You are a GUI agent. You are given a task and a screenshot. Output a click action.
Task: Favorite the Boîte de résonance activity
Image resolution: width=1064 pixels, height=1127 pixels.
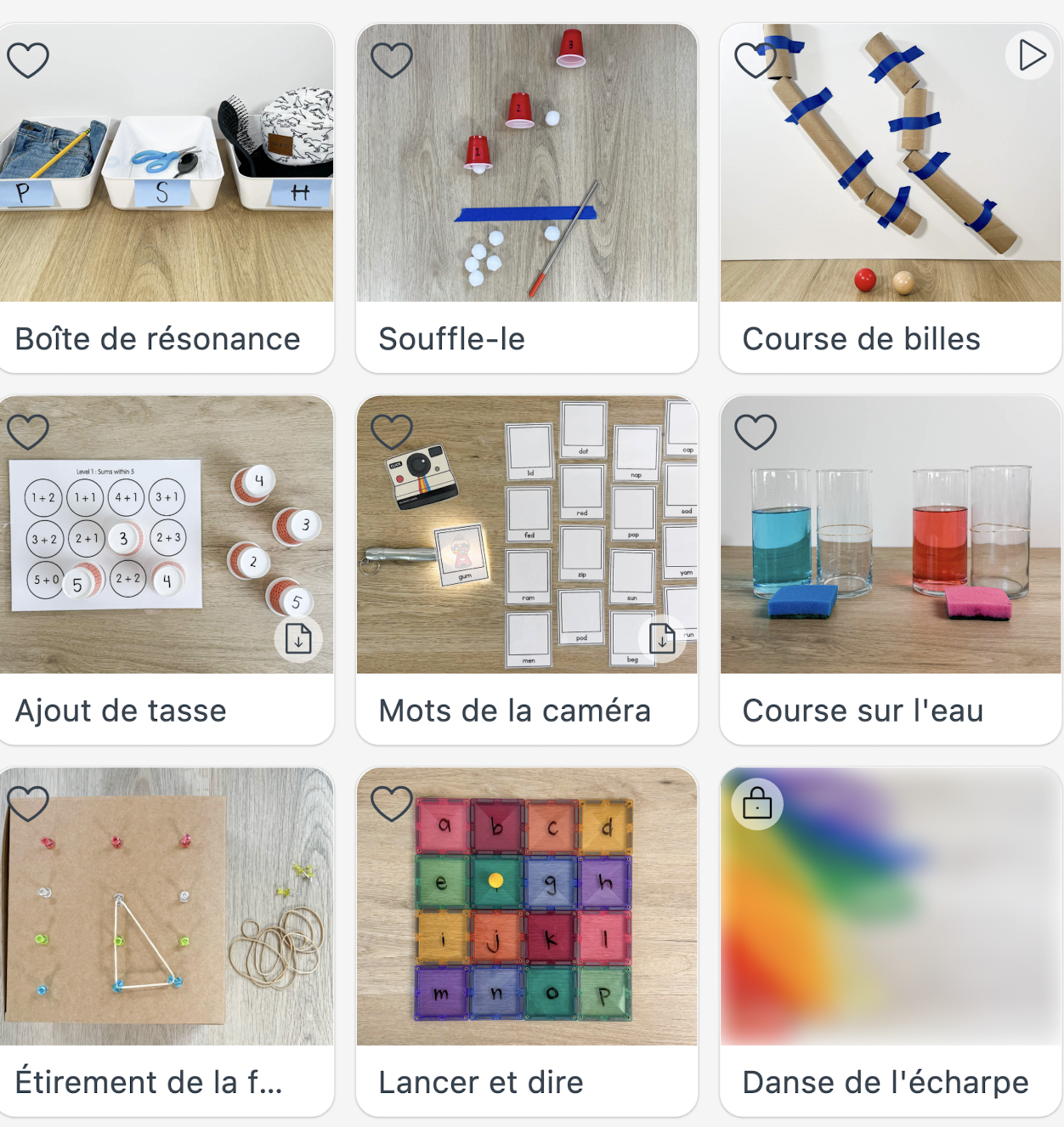(x=28, y=60)
